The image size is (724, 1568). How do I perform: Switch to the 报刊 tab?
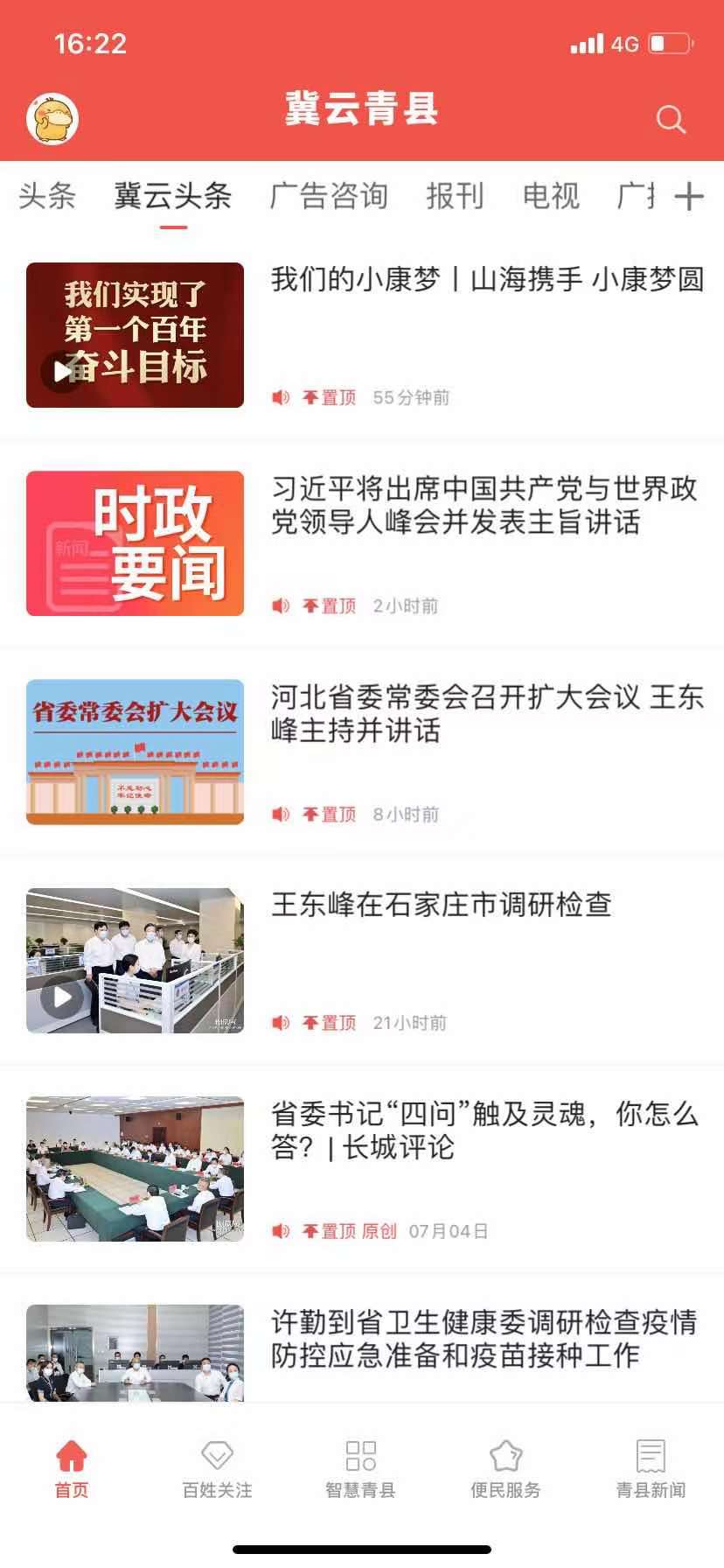click(x=455, y=196)
